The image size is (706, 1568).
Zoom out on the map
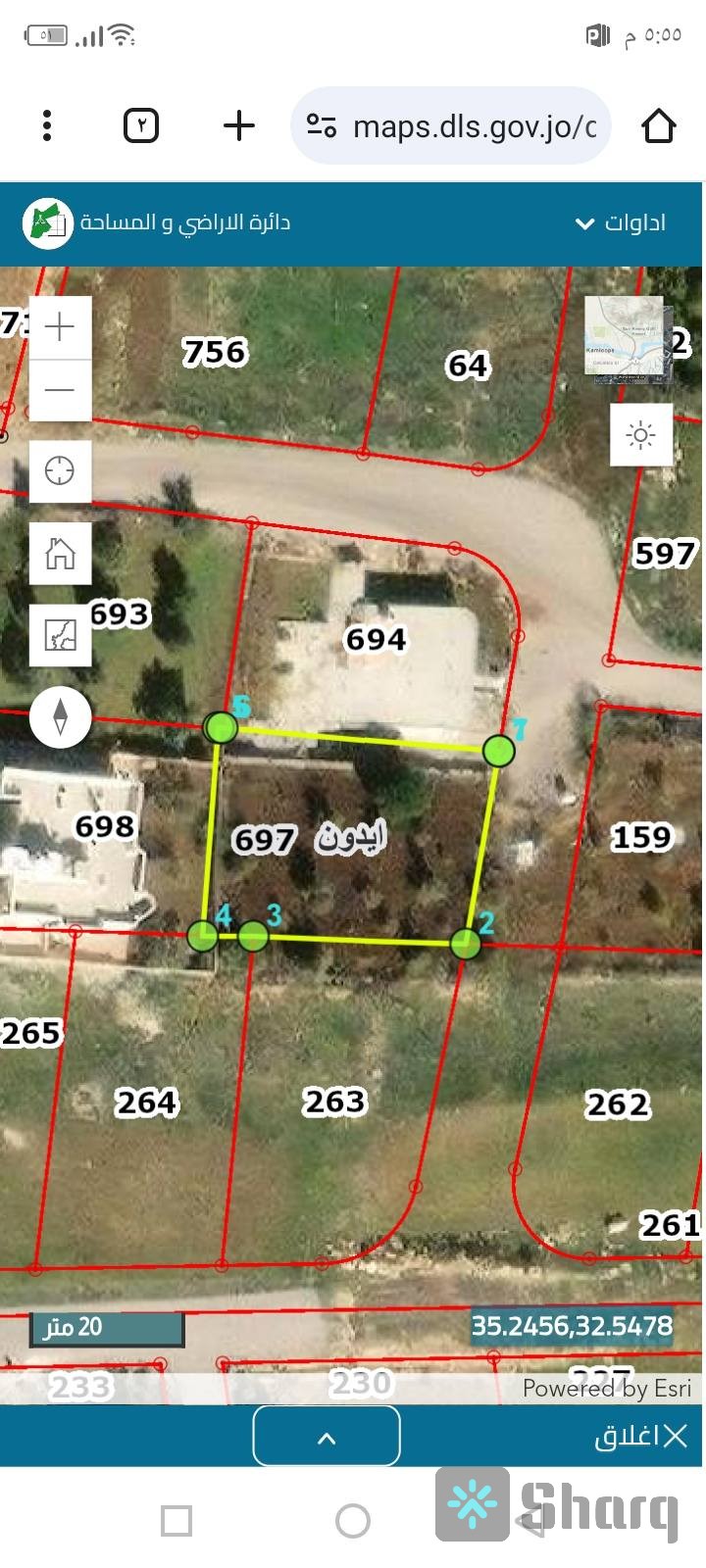[60, 390]
